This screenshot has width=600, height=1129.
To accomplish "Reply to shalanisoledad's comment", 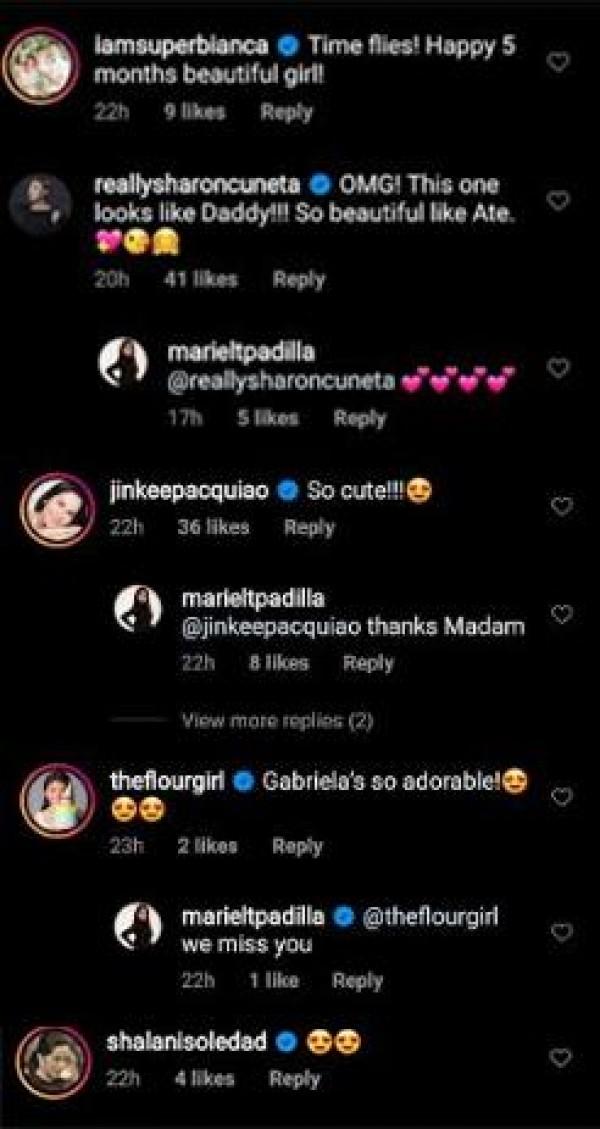I will pyautogui.click(x=294, y=1078).
